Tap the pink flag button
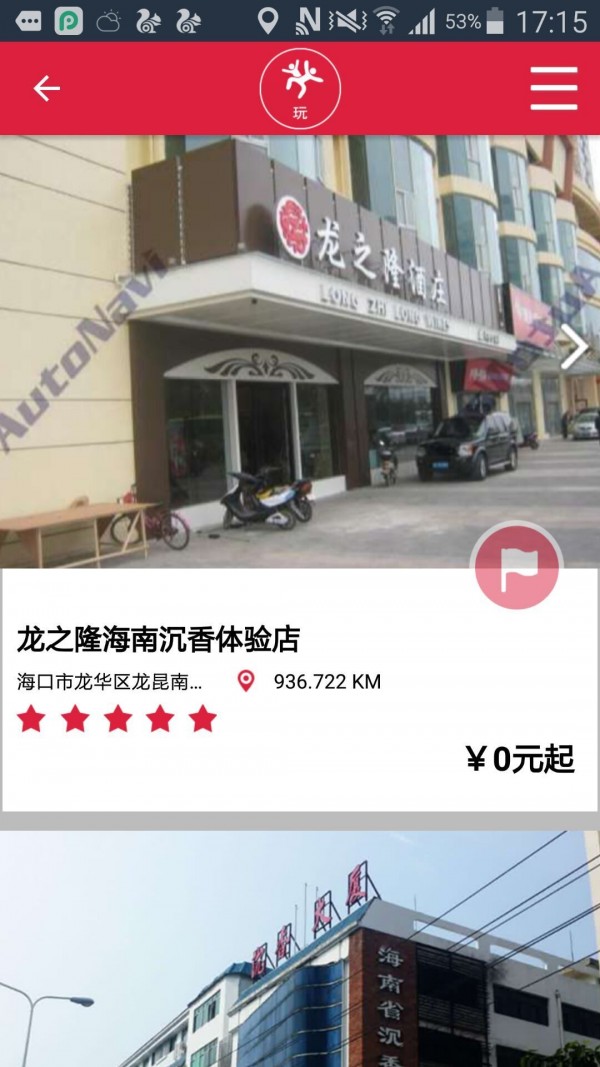The image size is (600, 1067). (x=517, y=566)
